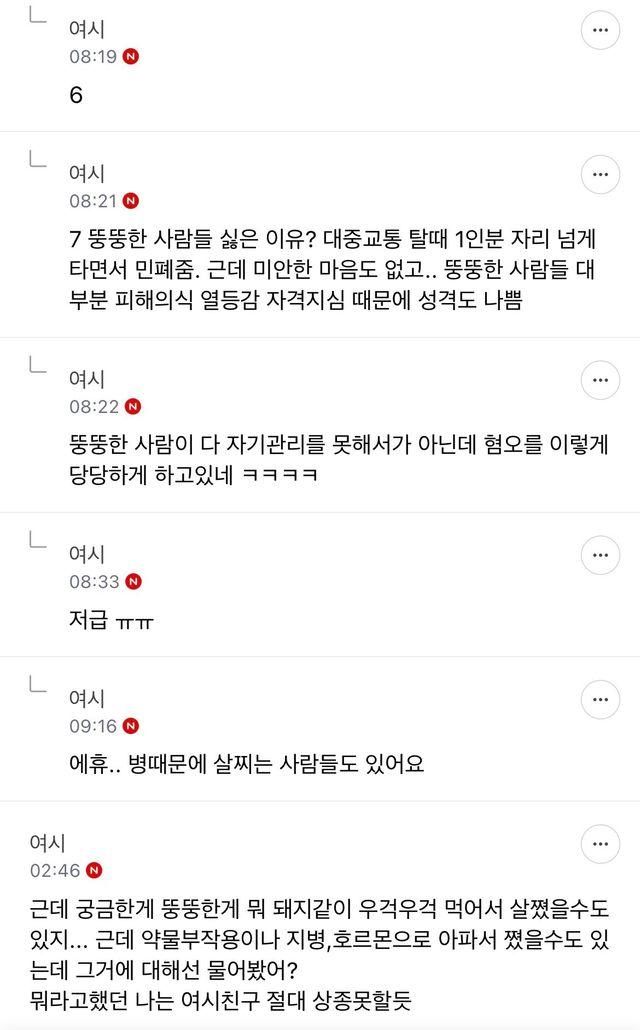Open the more menu for the 09:16 comment
The width and height of the screenshot is (640, 1030).
point(600,699)
